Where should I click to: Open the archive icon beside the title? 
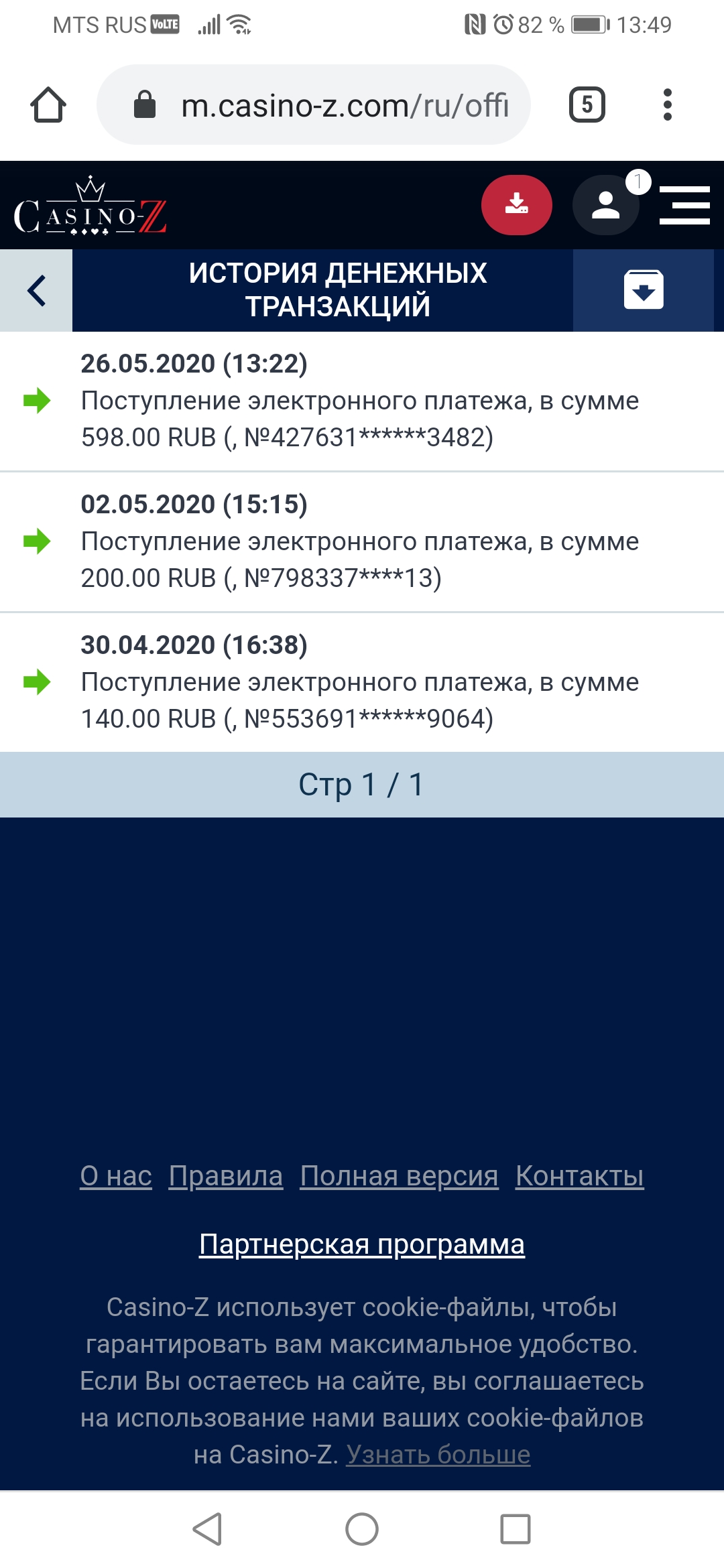(x=644, y=290)
